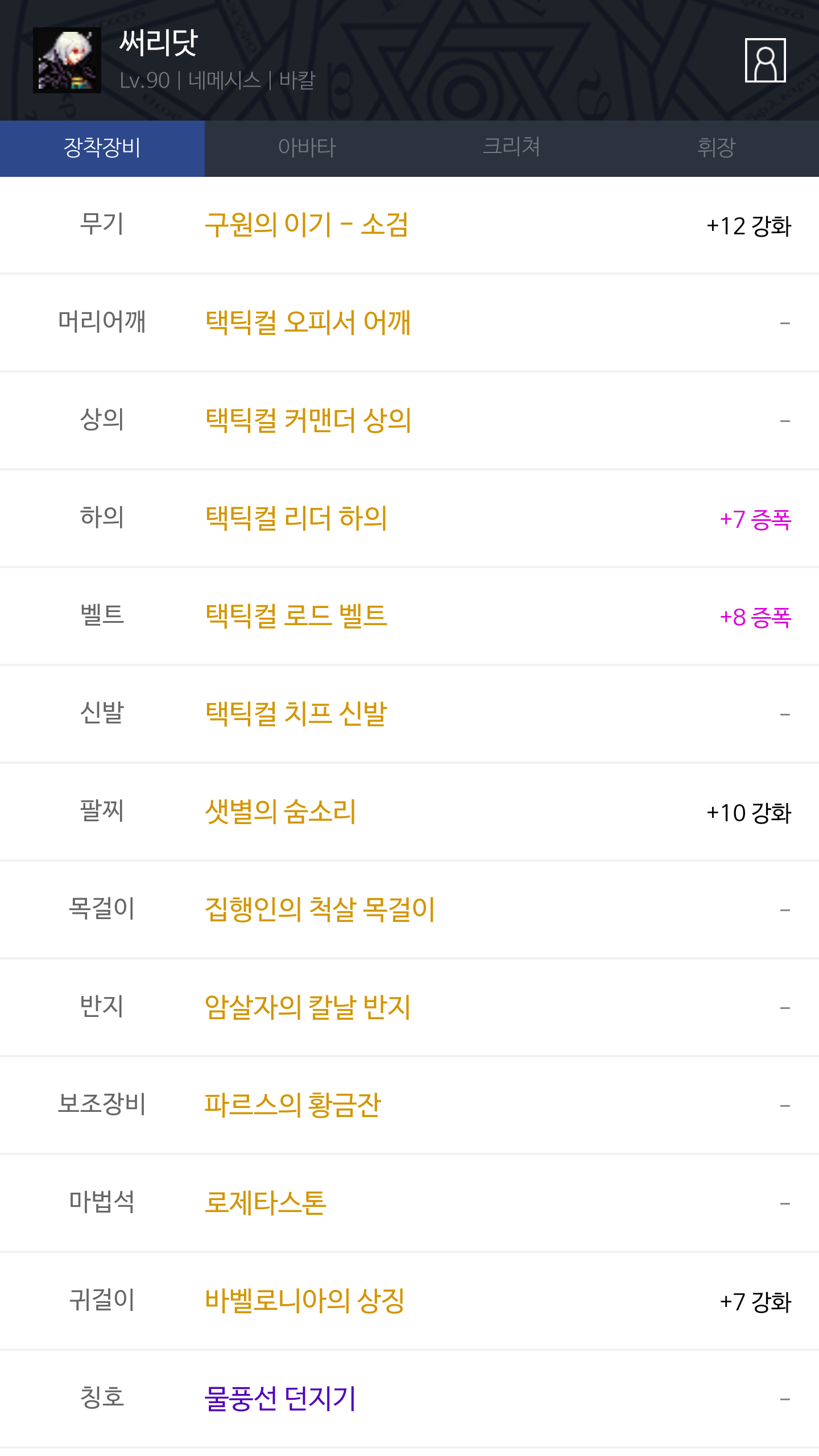This screenshot has height=1456, width=819.
Task: View title 물풍선 던지기
Action: pyautogui.click(x=280, y=1399)
